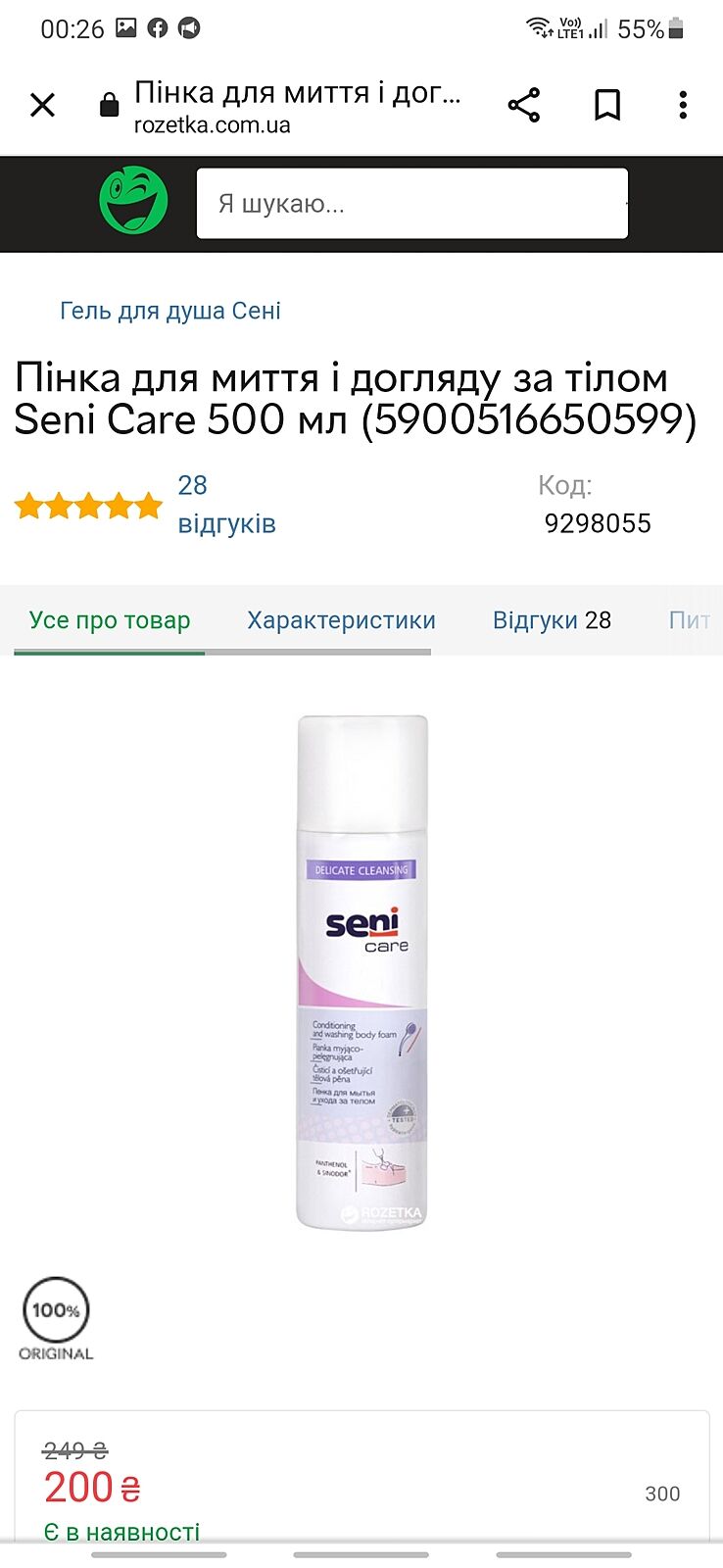This screenshot has width=723, height=1568.
Task: Share this product page
Action: (x=524, y=105)
